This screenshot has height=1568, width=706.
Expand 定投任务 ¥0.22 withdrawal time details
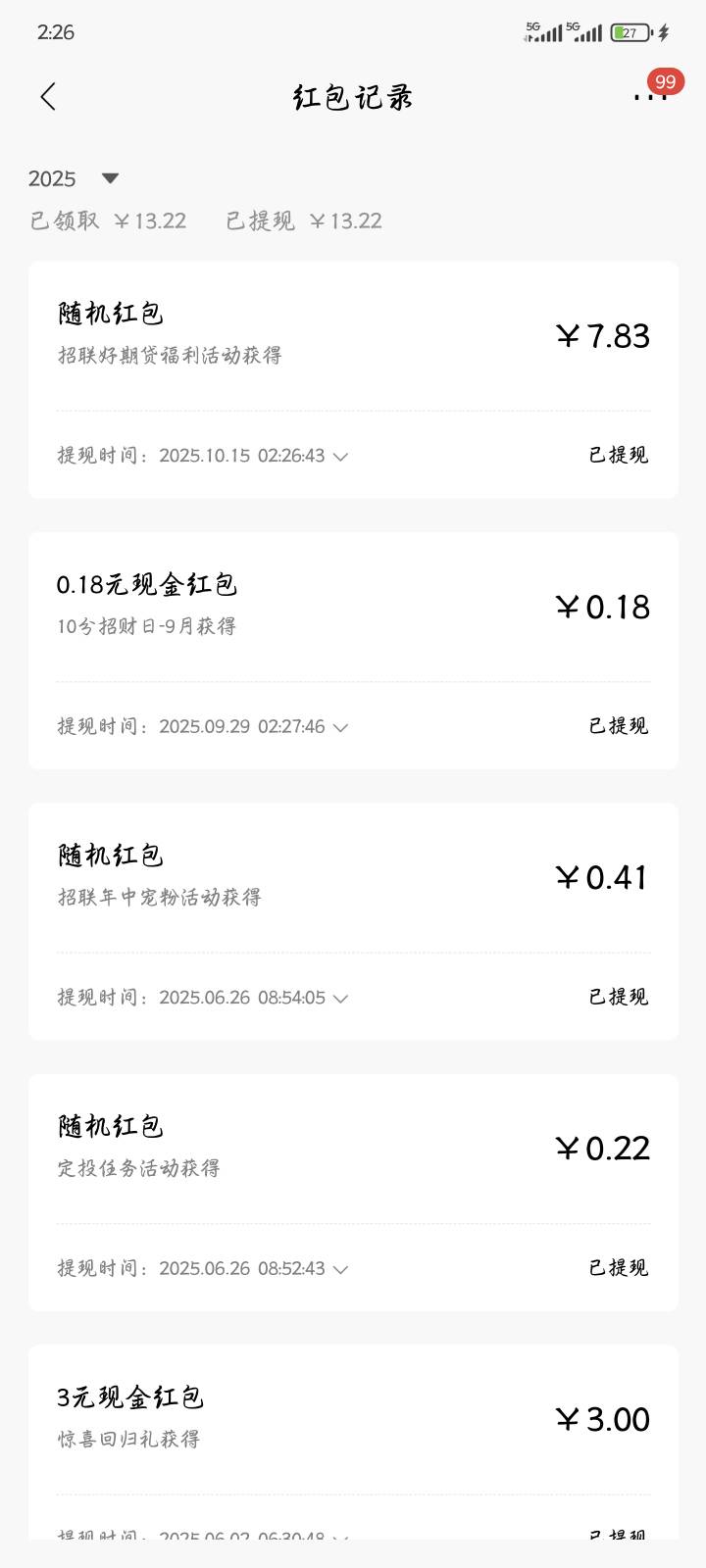click(340, 1269)
